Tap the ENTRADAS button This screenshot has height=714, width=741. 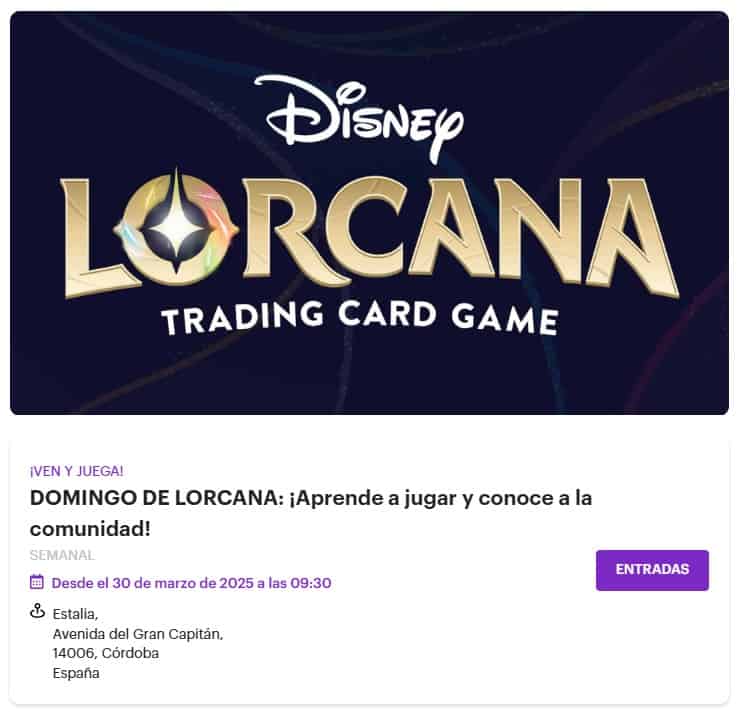pos(652,570)
